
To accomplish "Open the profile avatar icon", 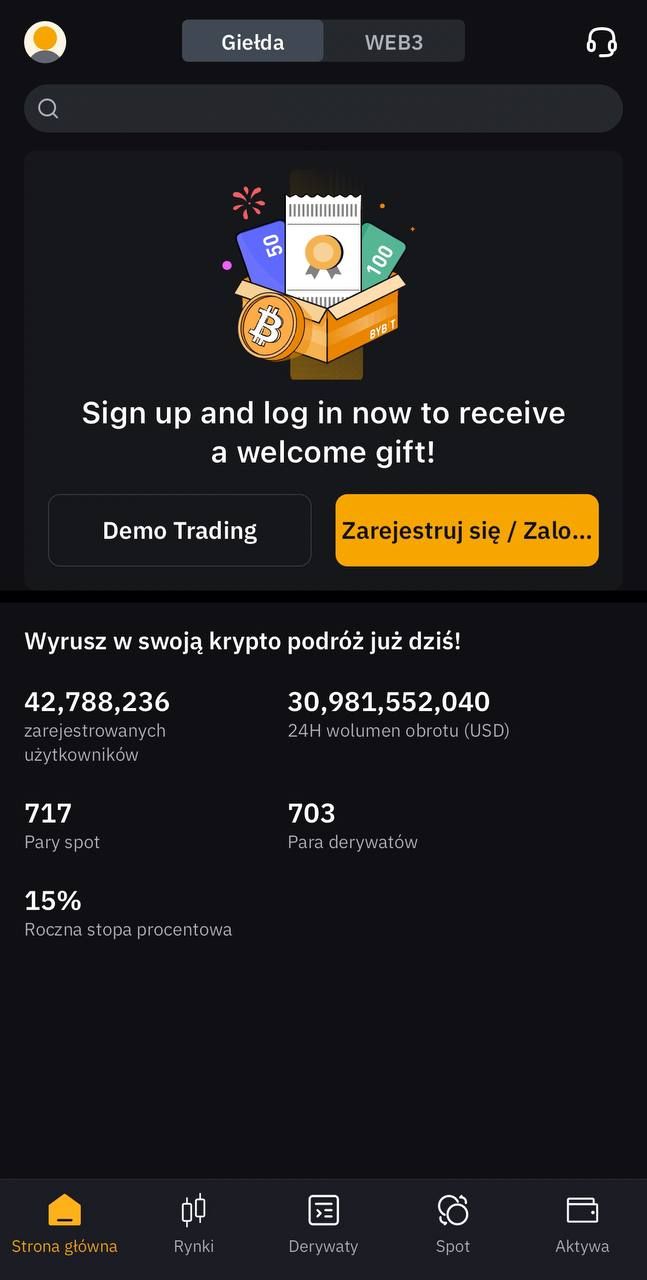I will tap(45, 42).
